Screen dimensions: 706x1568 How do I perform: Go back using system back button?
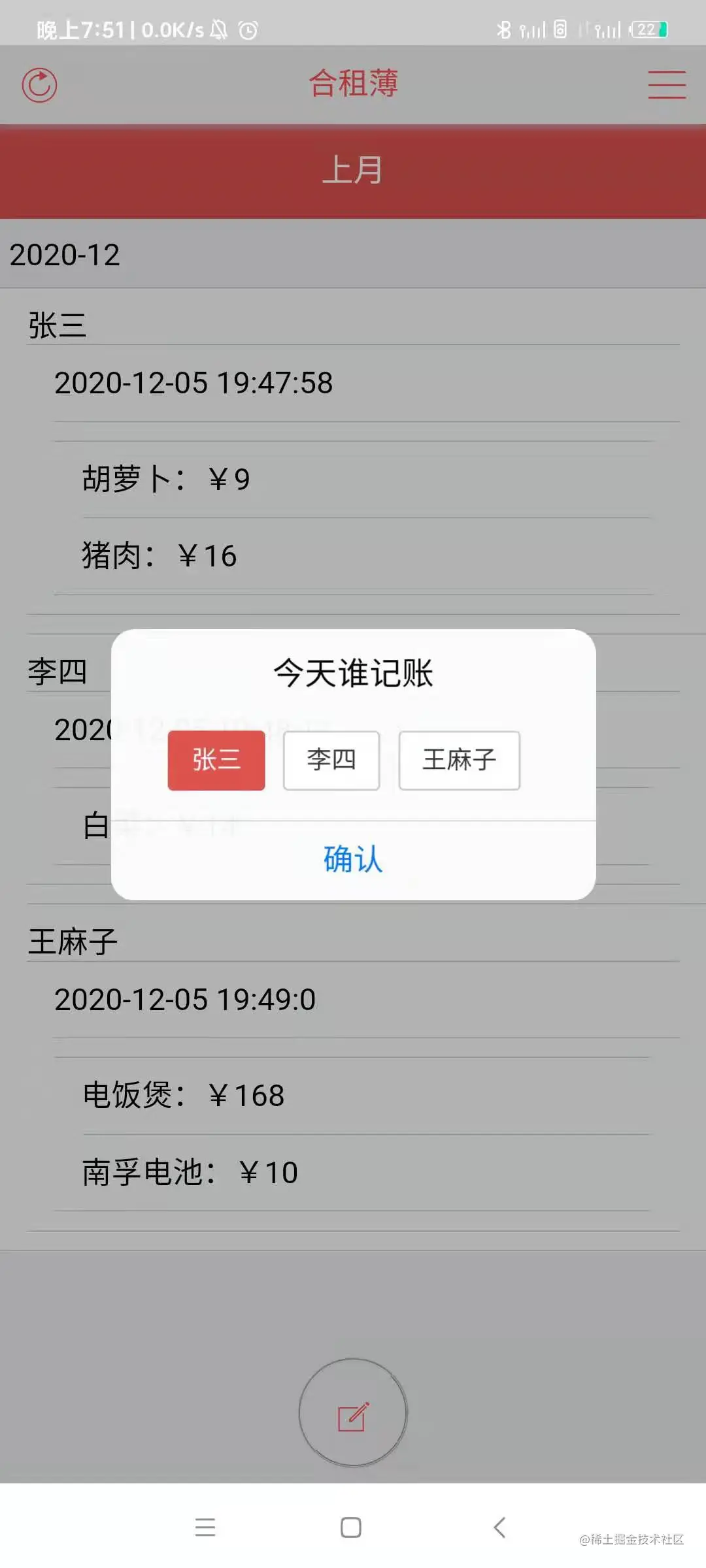tap(499, 1527)
